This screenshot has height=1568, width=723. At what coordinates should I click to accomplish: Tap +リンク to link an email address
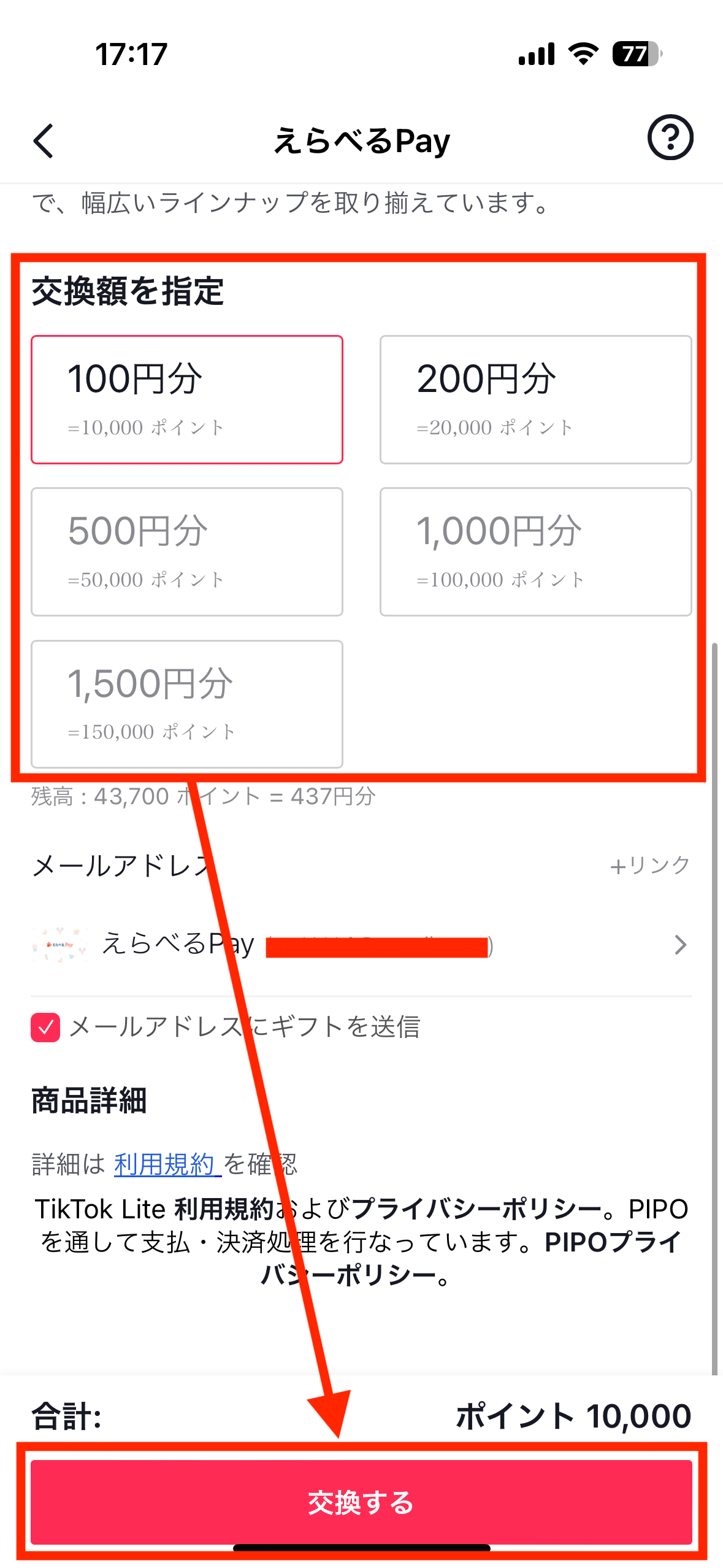pos(650,866)
